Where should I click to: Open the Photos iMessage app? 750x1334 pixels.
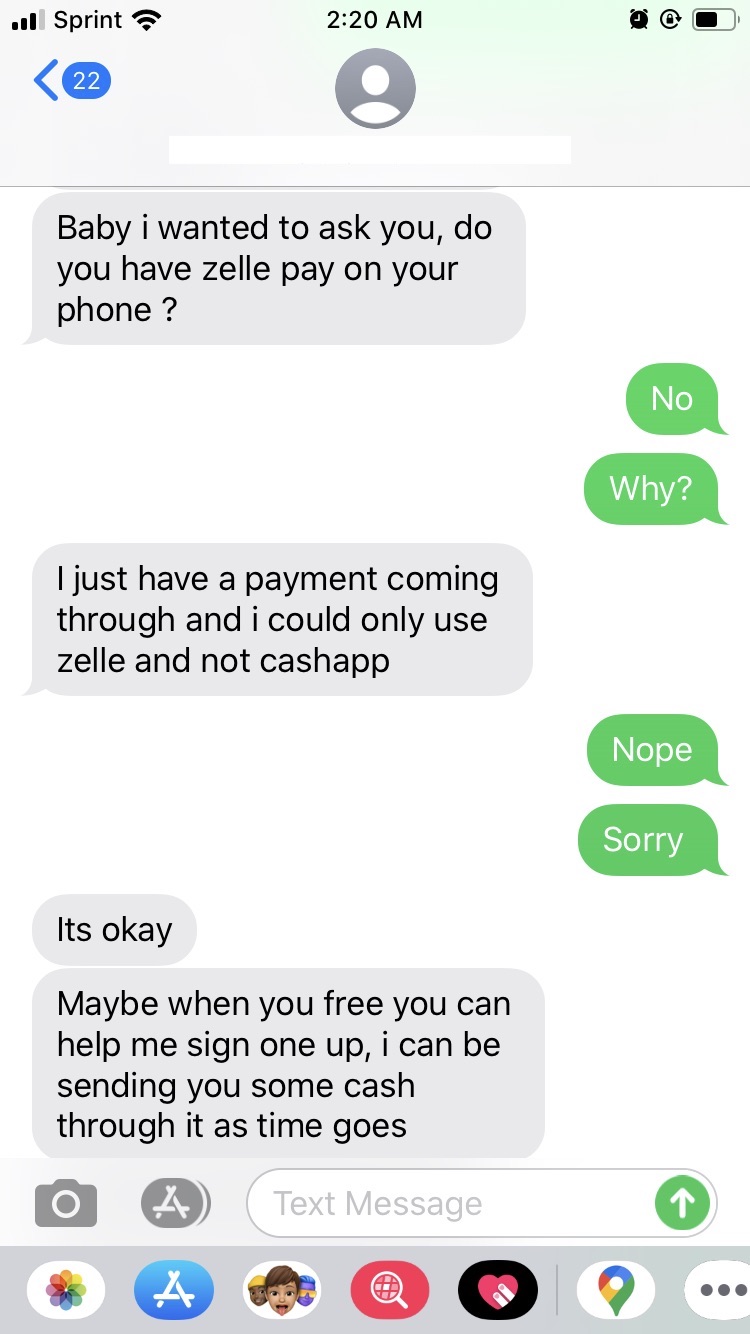pyautogui.click(x=66, y=1290)
